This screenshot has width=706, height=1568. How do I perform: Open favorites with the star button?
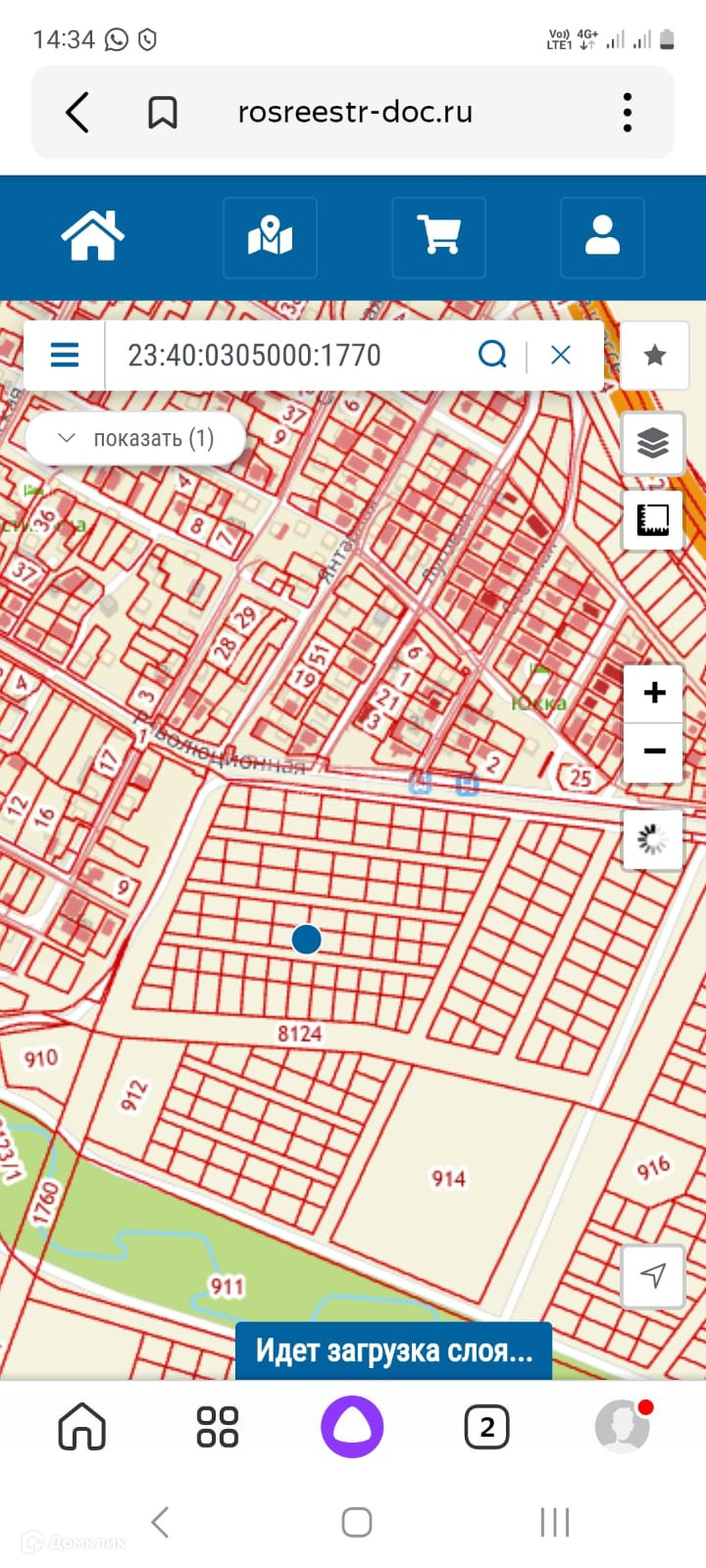654,355
